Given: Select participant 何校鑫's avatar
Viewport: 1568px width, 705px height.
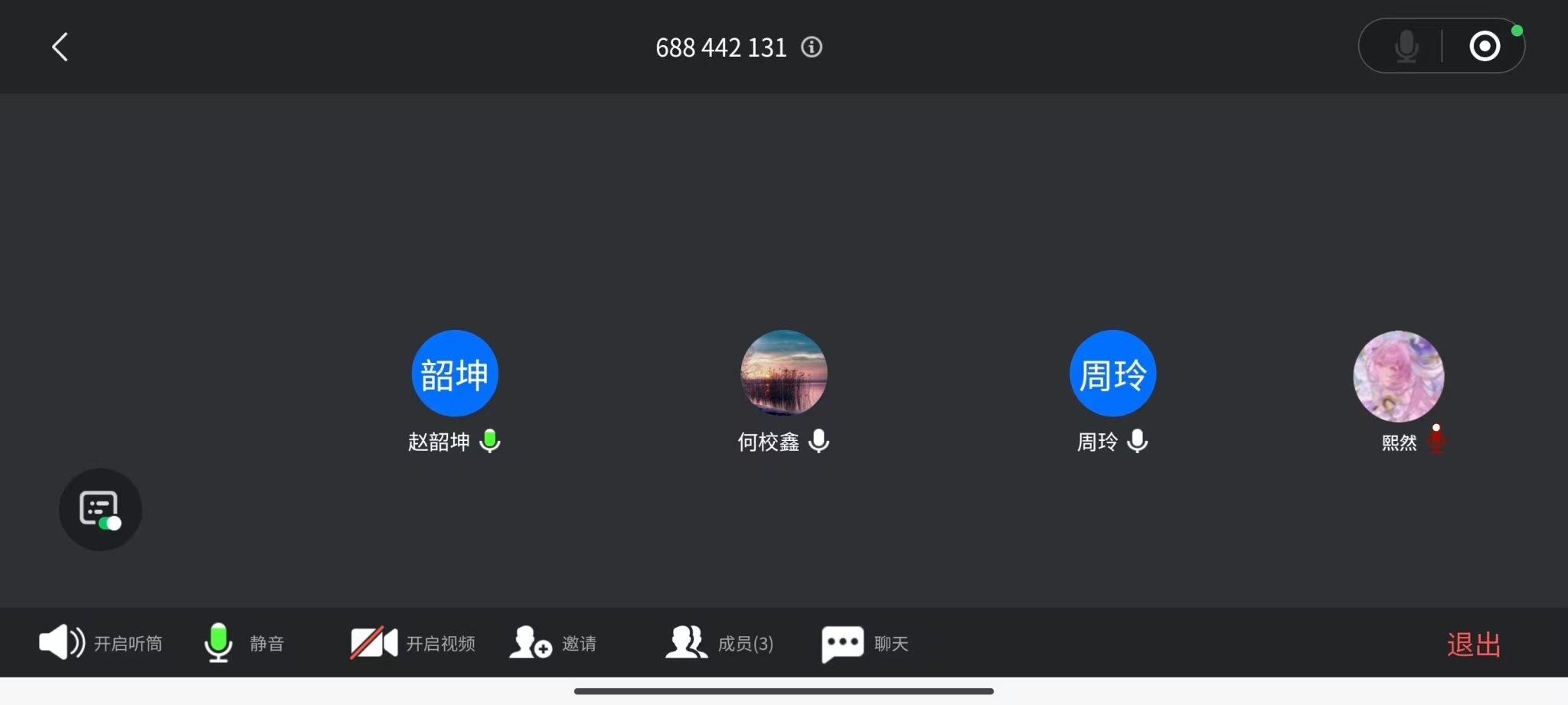Looking at the screenshot, I should pyautogui.click(x=784, y=374).
